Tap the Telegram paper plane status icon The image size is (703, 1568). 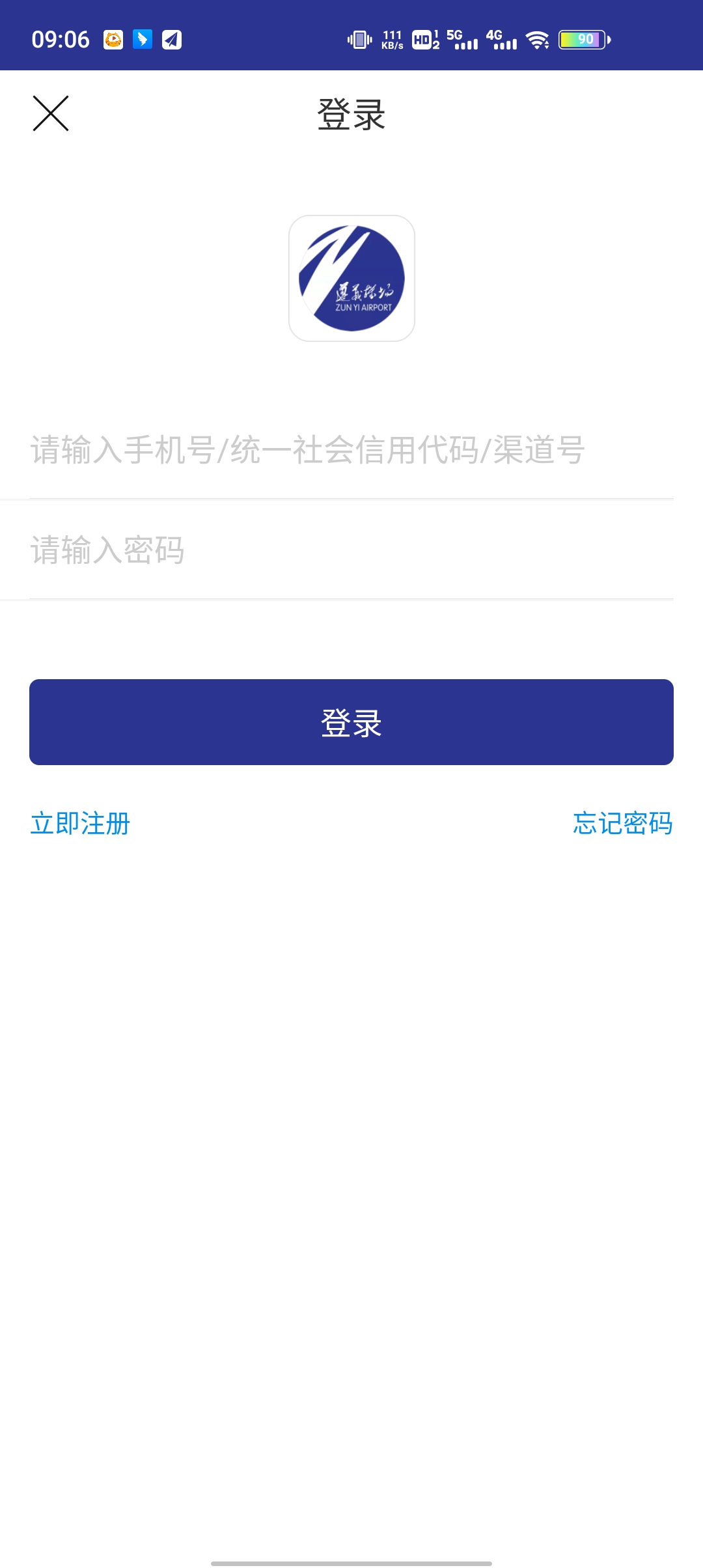point(171,39)
